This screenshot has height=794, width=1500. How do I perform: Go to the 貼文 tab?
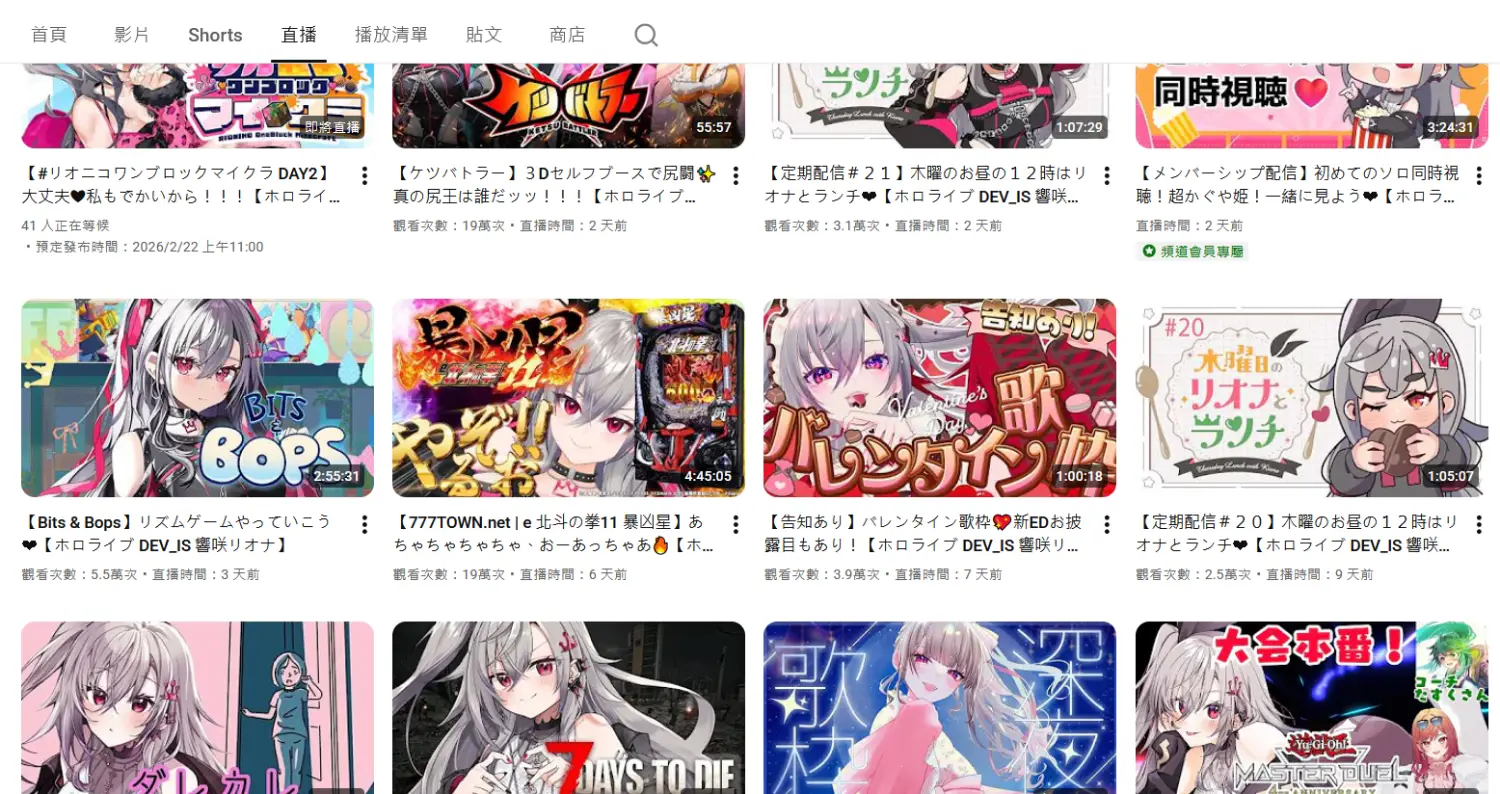(x=484, y=35)
